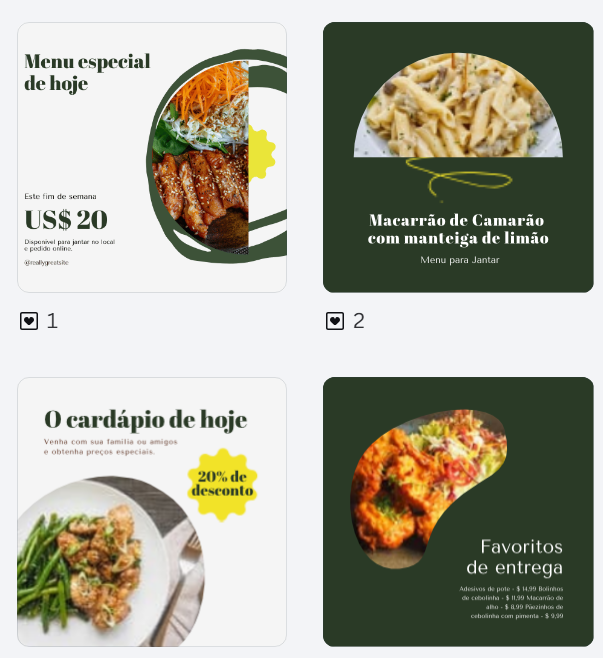Like the 'Macarrão de Camarão' template
The image size is (603, 658).
pos(335,321)
